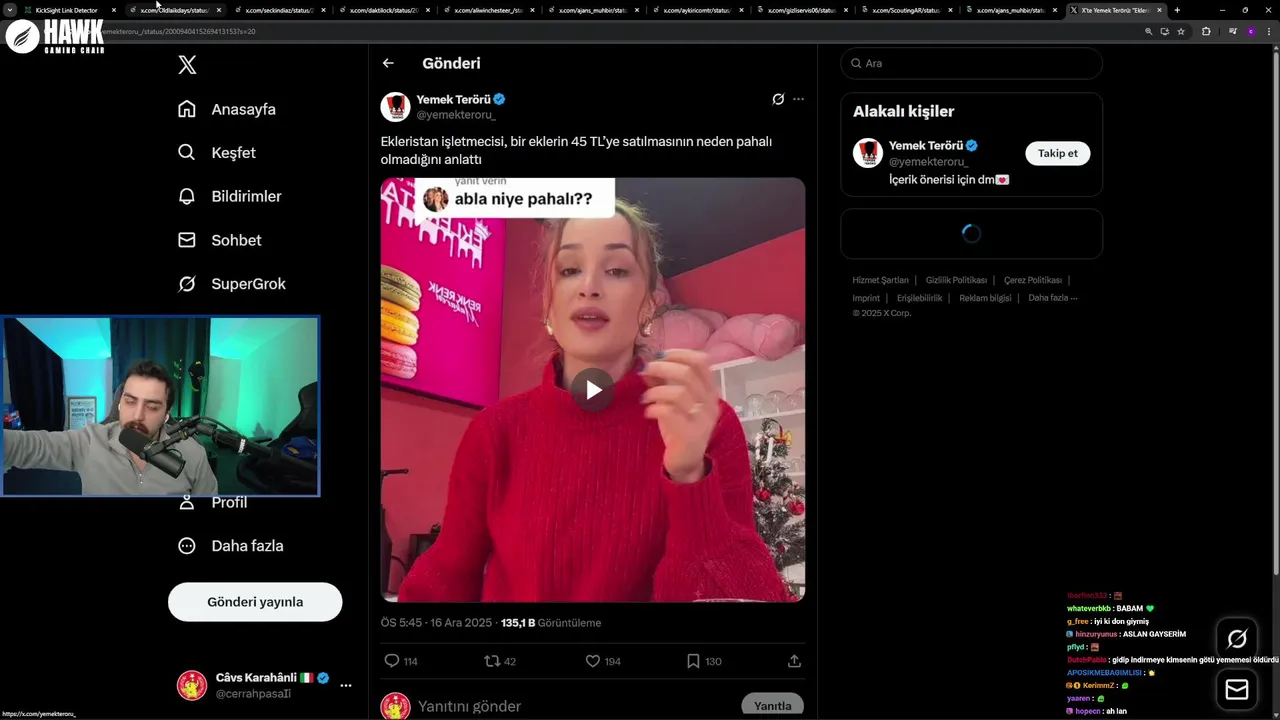Repost the Yemek Terörü post
The width and height of the screenshot is (1280, 720).
coord(492,661)
